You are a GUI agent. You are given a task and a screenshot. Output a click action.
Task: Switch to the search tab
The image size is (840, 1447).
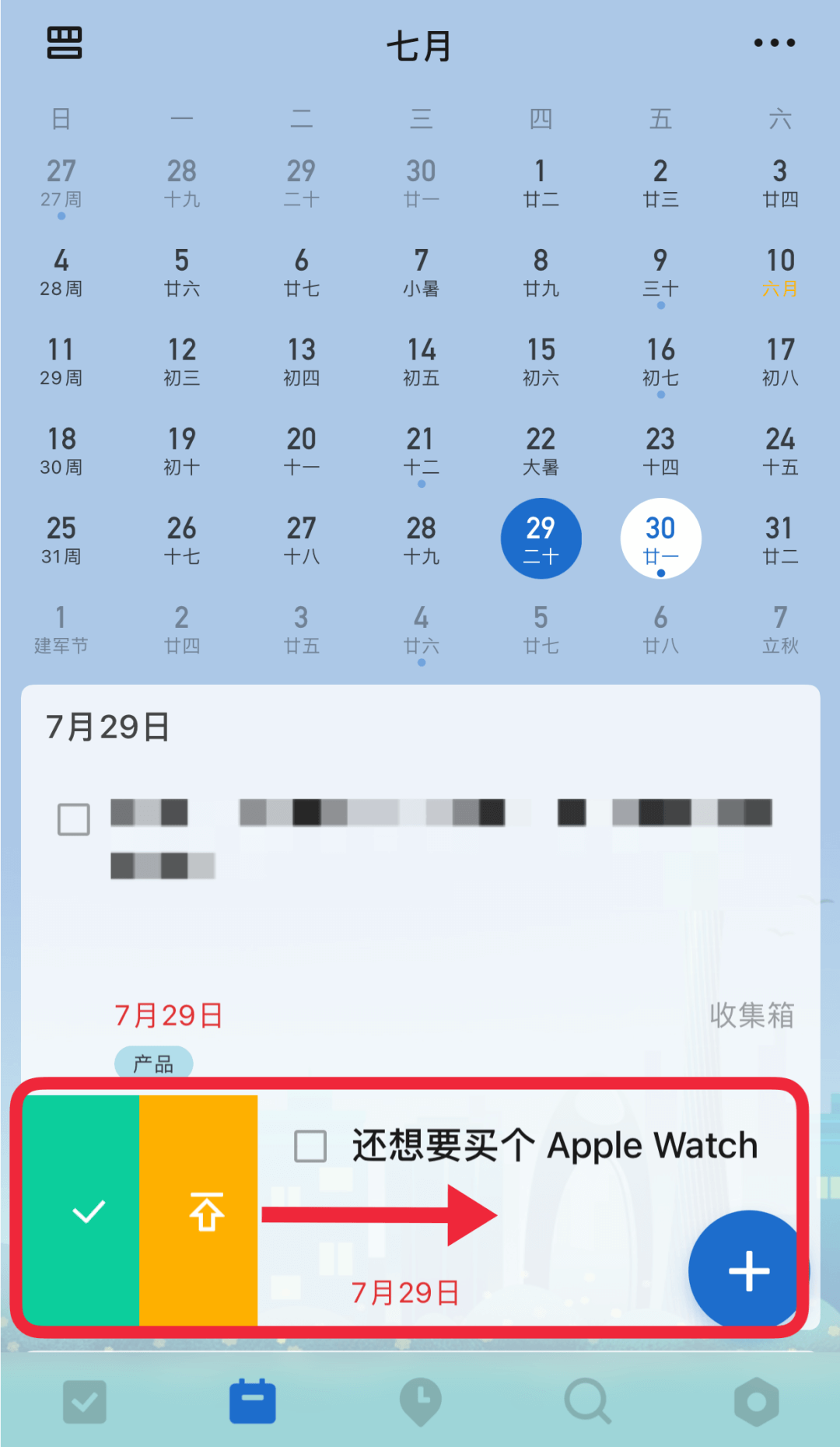coord(588,1401)
